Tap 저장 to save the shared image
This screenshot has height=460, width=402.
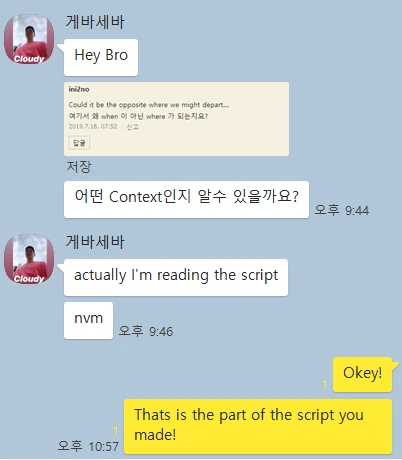[79, 167]
